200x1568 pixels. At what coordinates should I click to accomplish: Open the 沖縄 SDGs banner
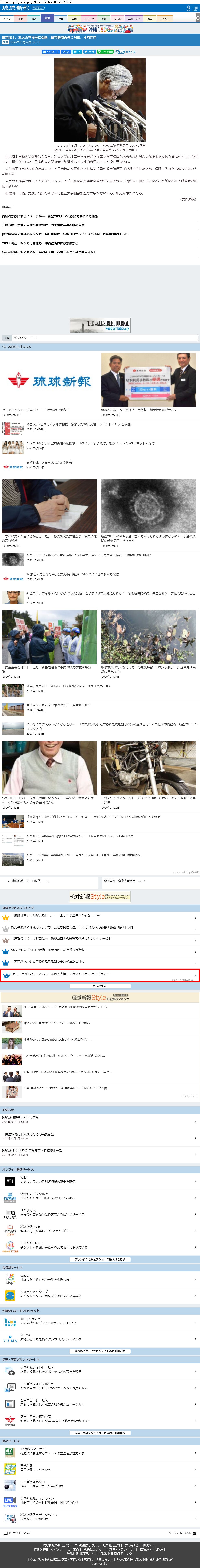(x=100, y=29)
